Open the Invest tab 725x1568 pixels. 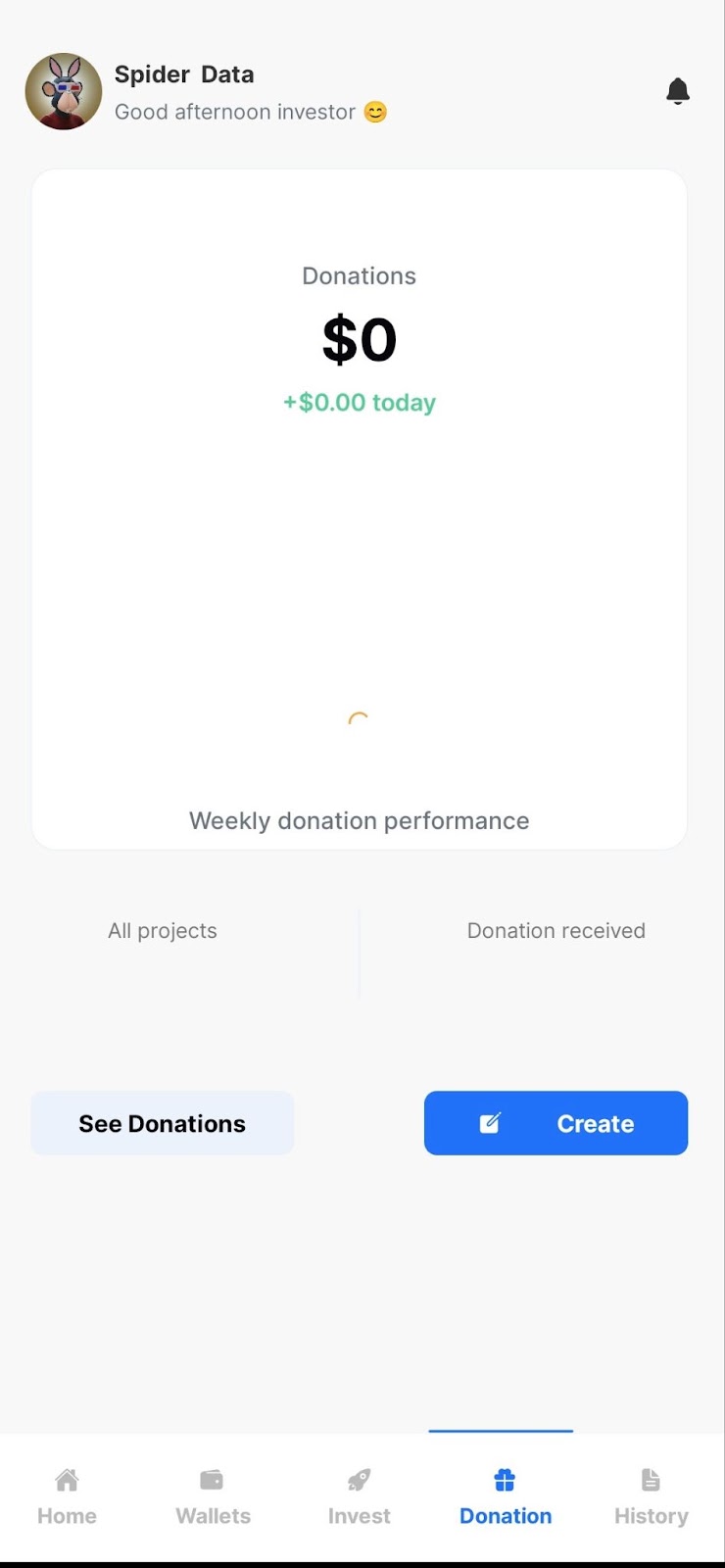359,1496
